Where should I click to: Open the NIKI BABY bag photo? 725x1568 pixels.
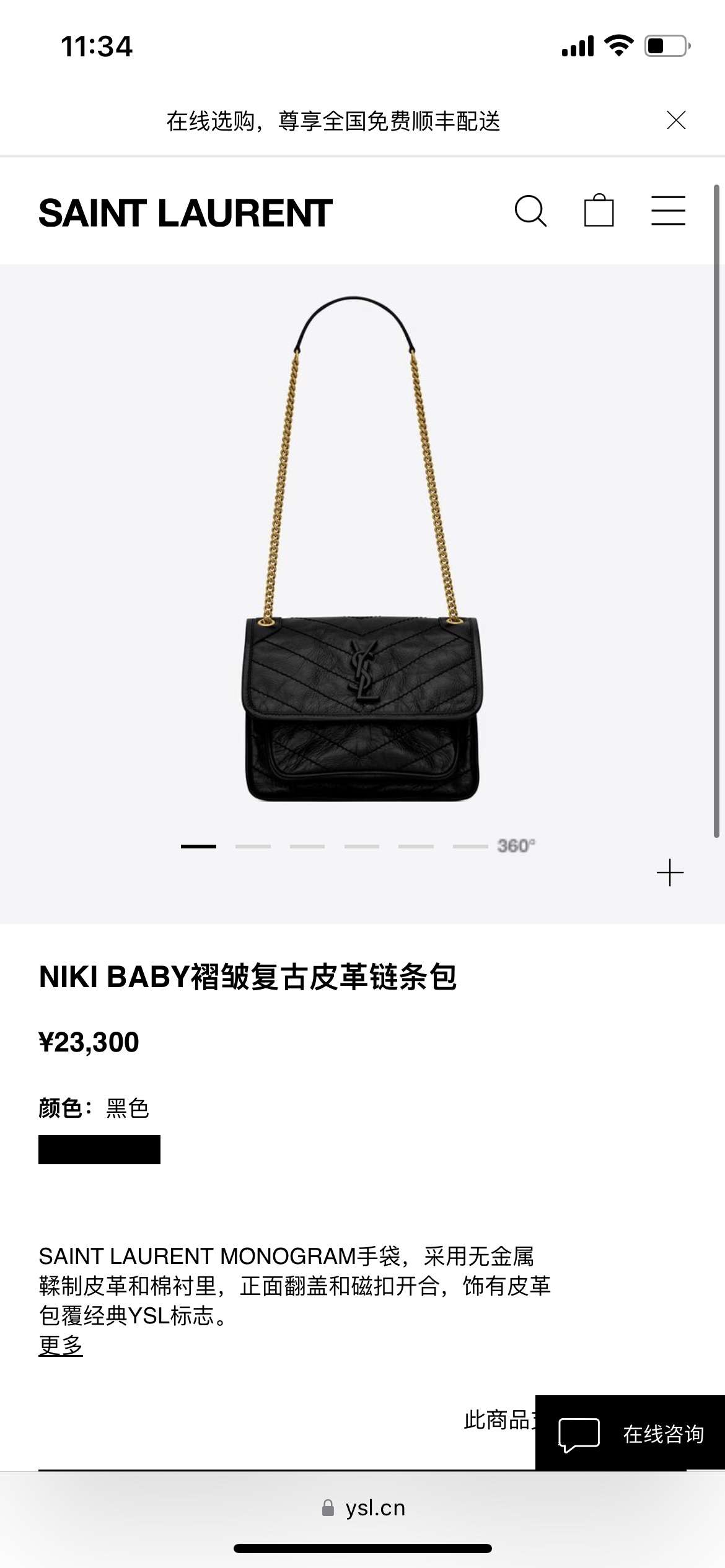click(x=362, y=551)
